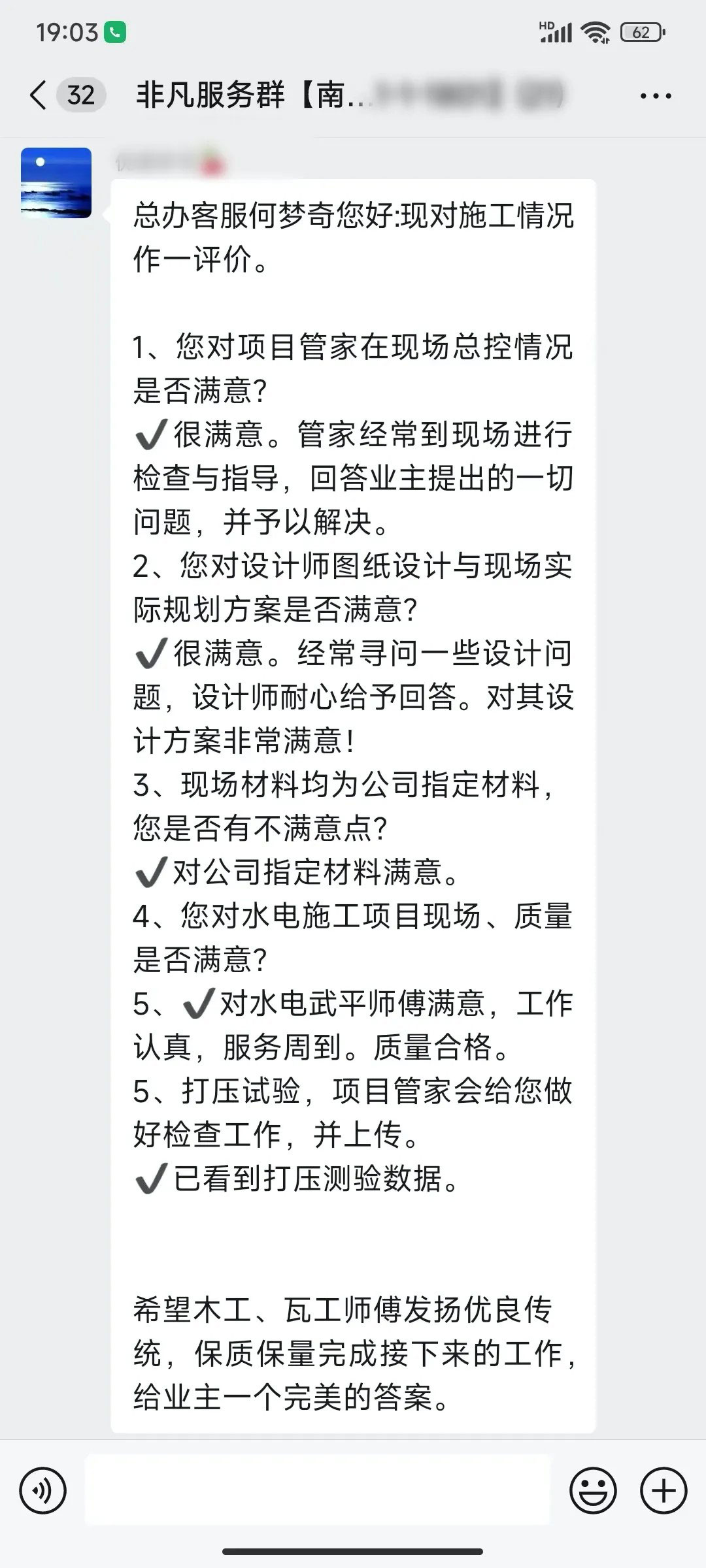Screen dimensions: 706x1568
Task: Open the group chat overflow menu
Action: [x=655, y=96]
